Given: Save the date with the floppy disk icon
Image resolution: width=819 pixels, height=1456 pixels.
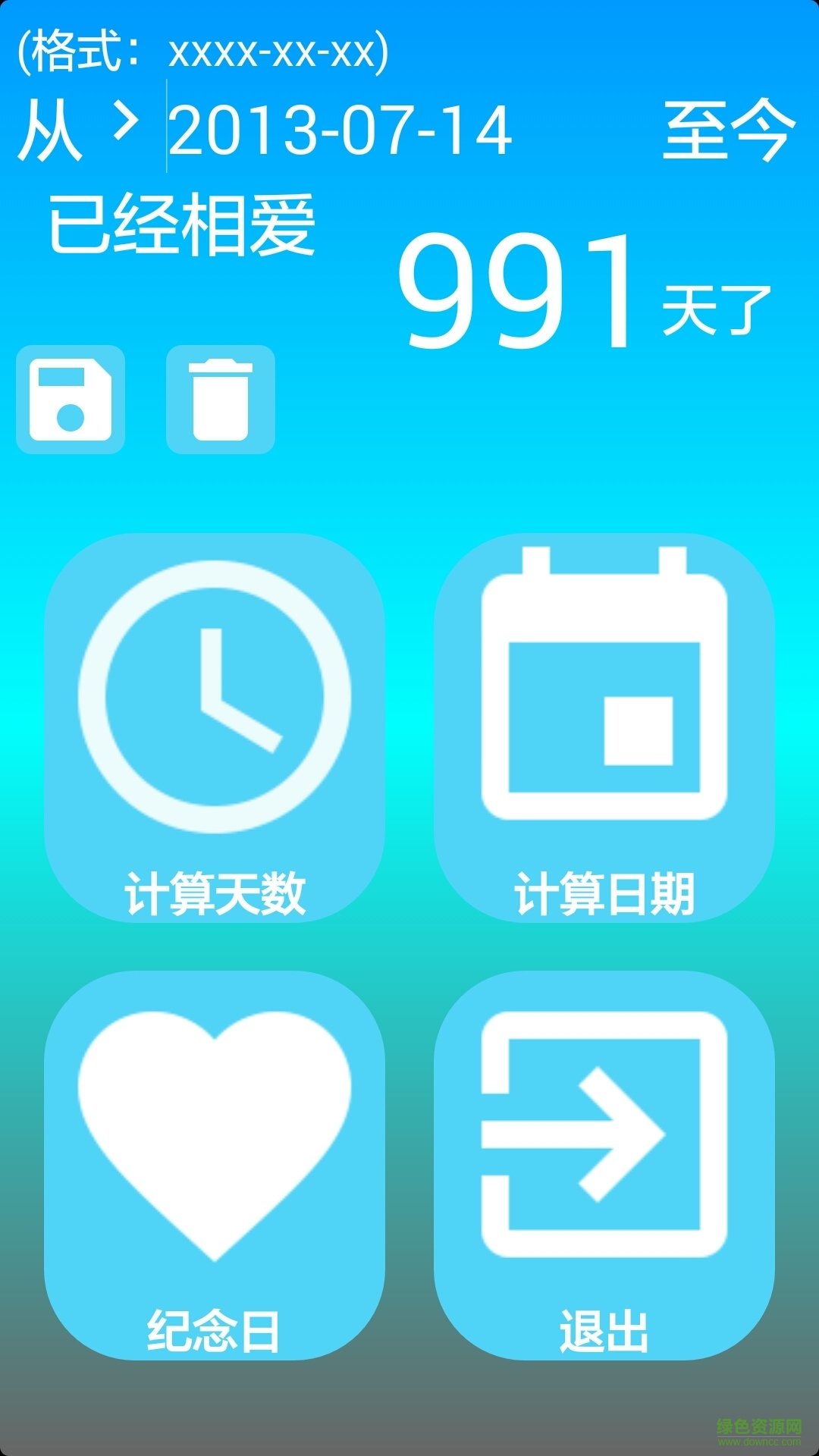Looking at the screenshot, I should pos(71,400).
